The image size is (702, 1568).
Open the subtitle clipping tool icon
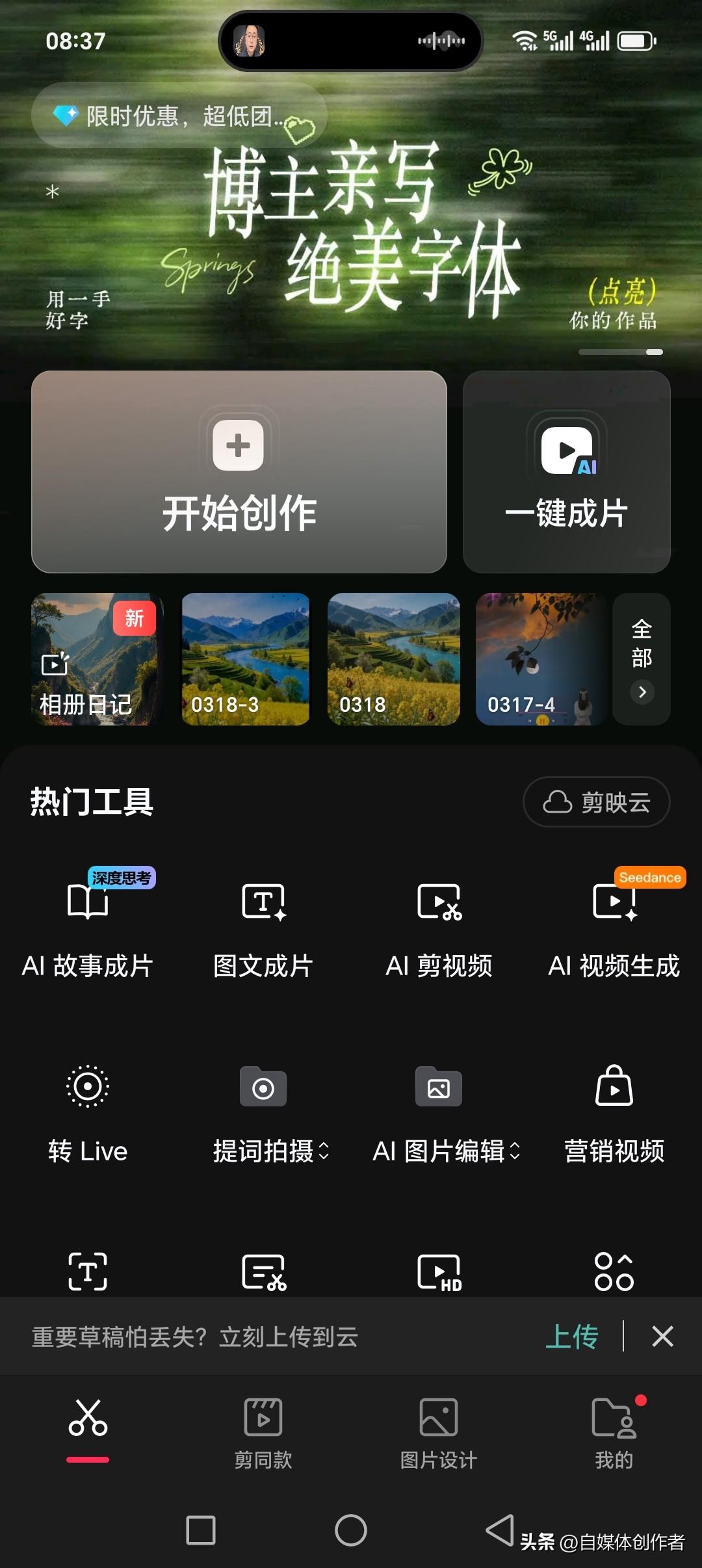tap(262, 1271)
